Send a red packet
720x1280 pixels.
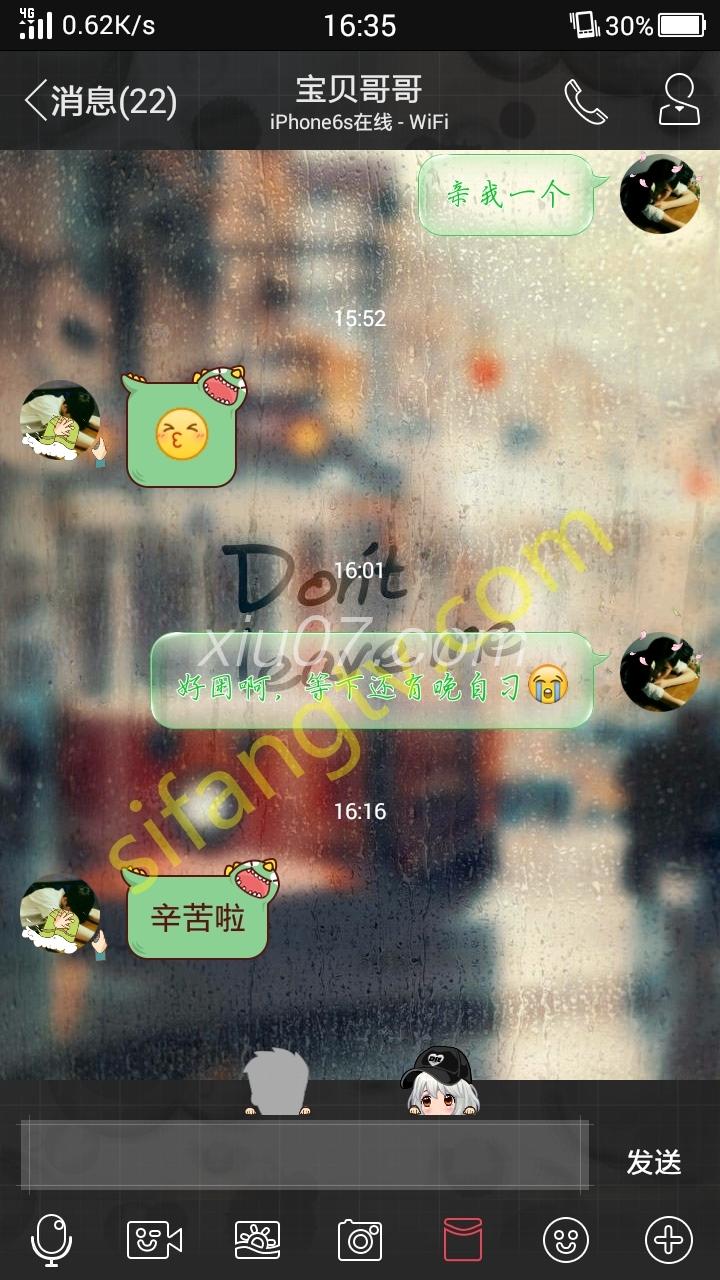pos(463,1240)
